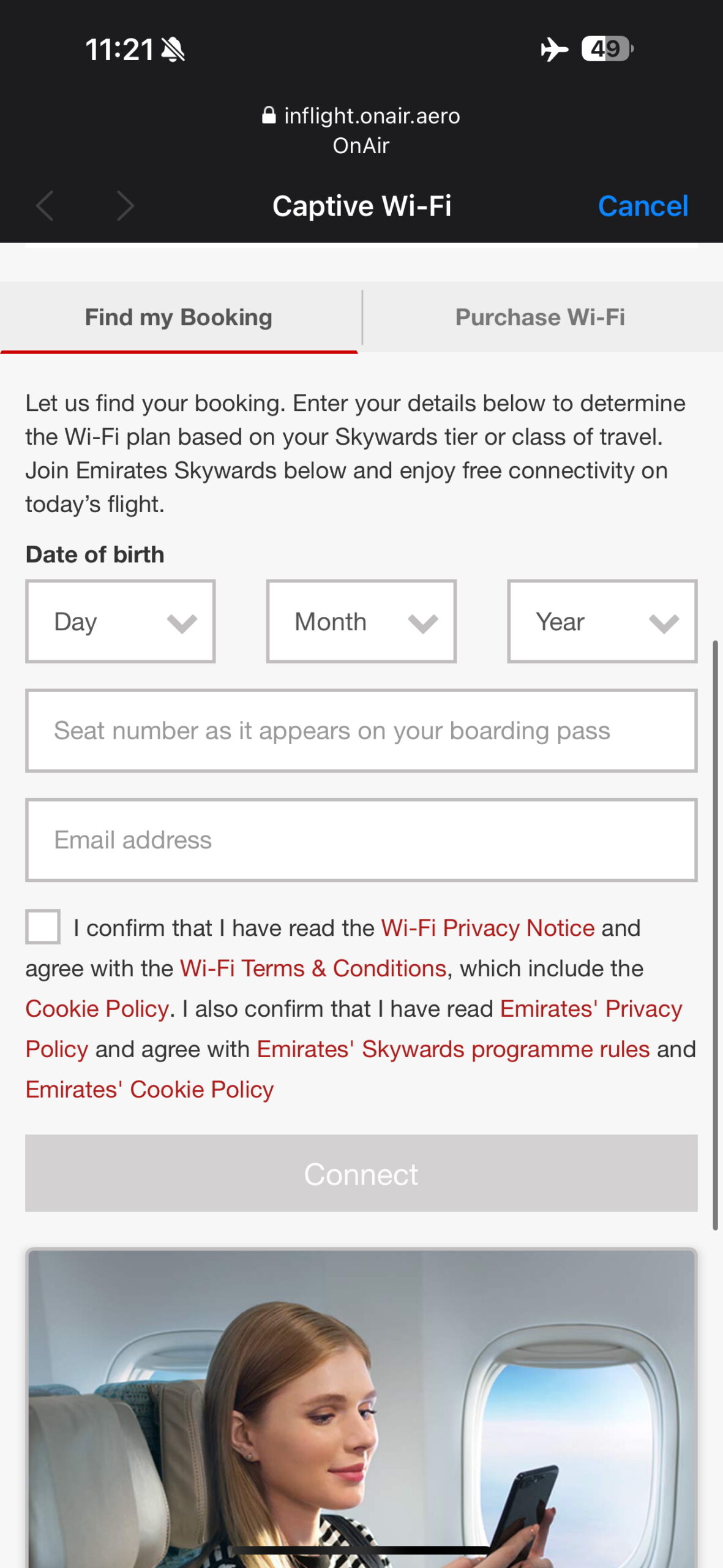
Task: Tap the browser forward arrow
Action: (x=125, y=206)
